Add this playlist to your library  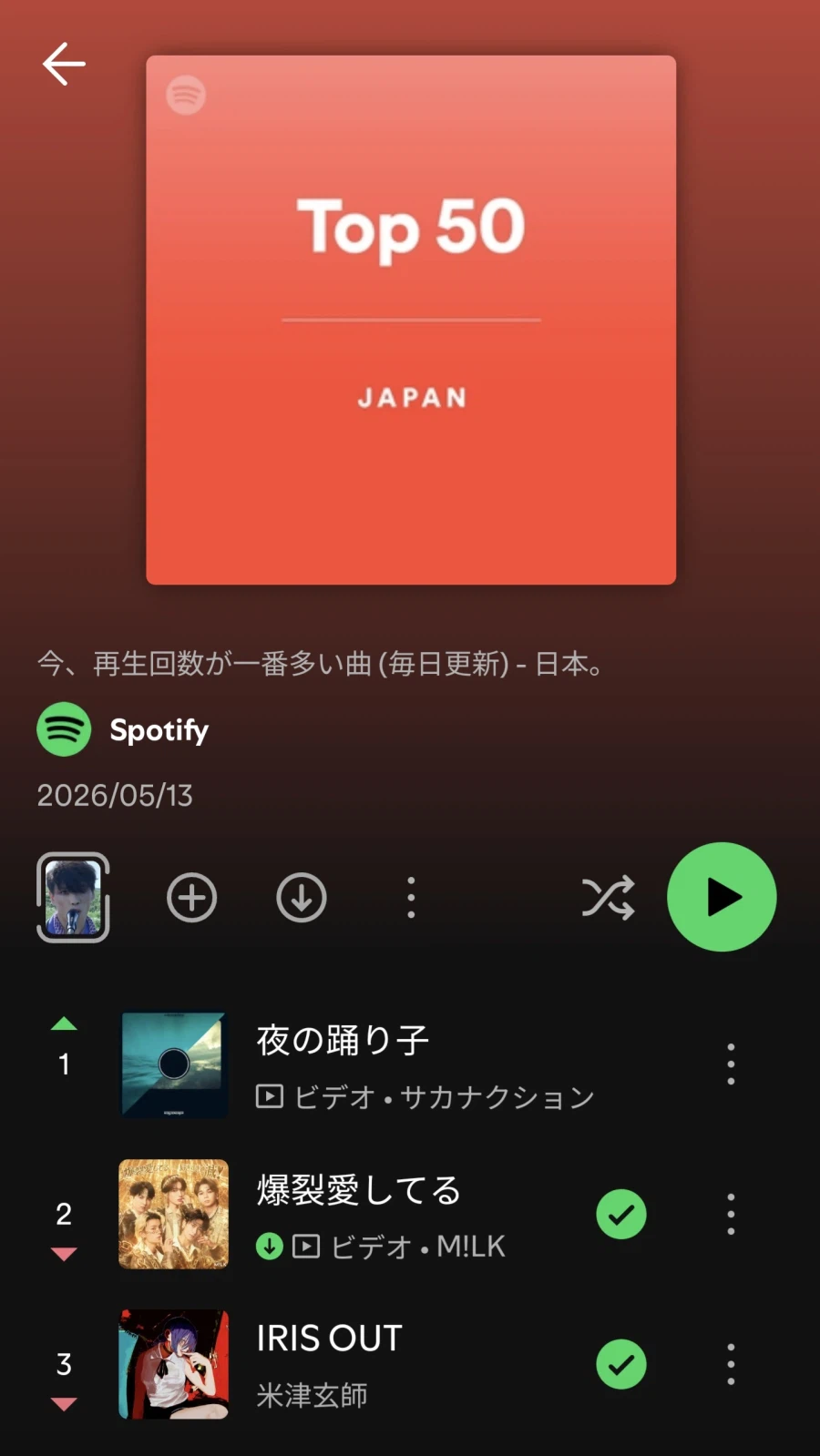point(192,898)
